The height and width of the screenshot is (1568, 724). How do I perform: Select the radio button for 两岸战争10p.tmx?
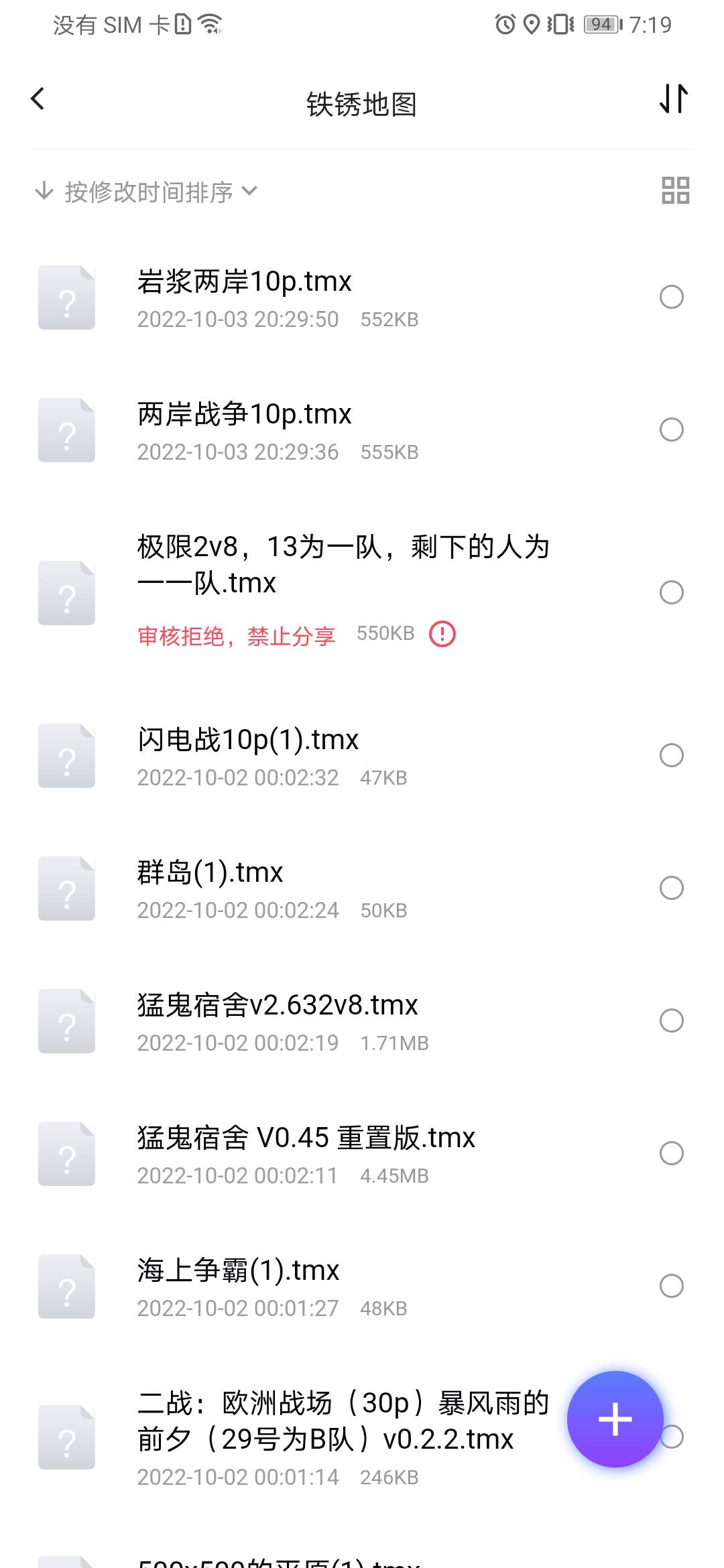point(671,430)
